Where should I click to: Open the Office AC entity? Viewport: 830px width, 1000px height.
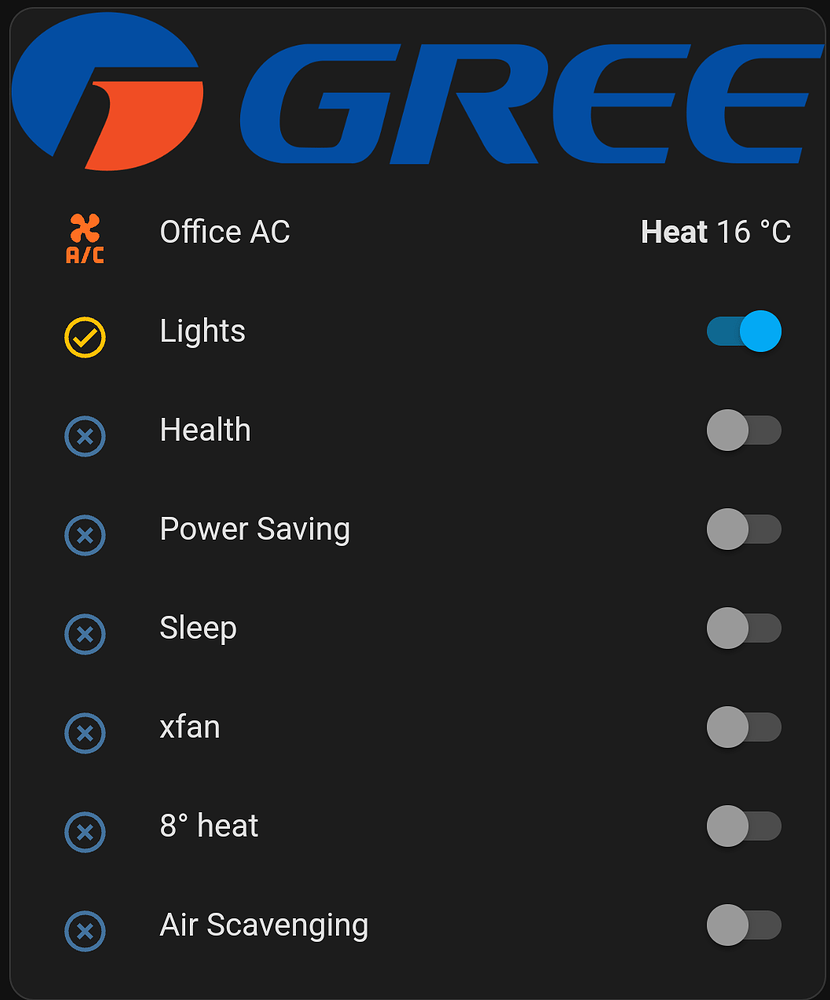224,232
